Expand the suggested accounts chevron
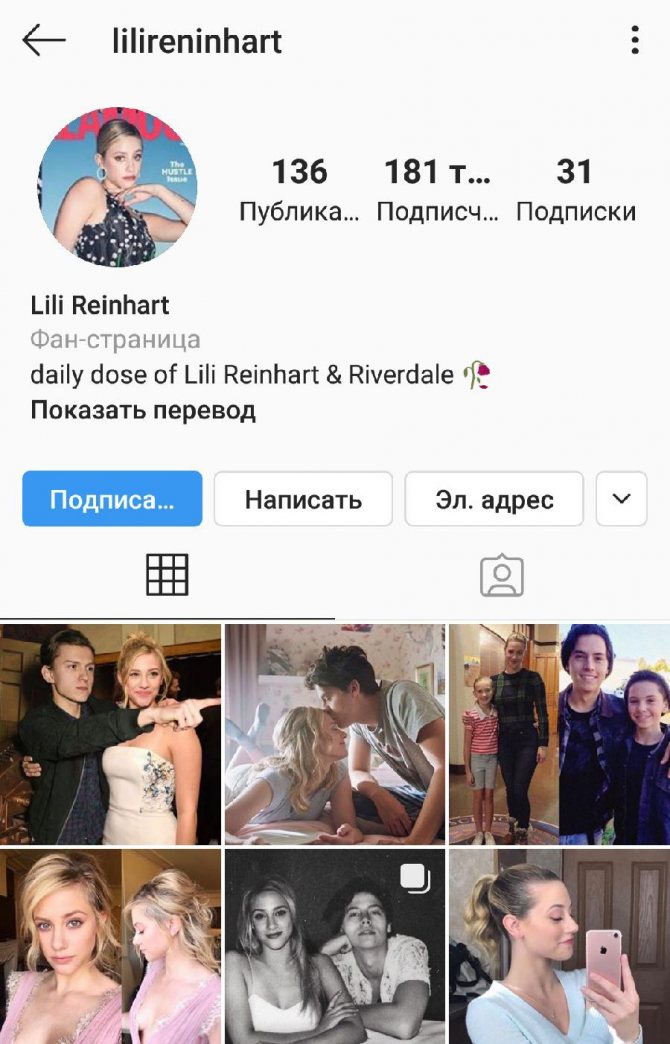This screenshot has width=670, height=1044. (x=621, y=499)
